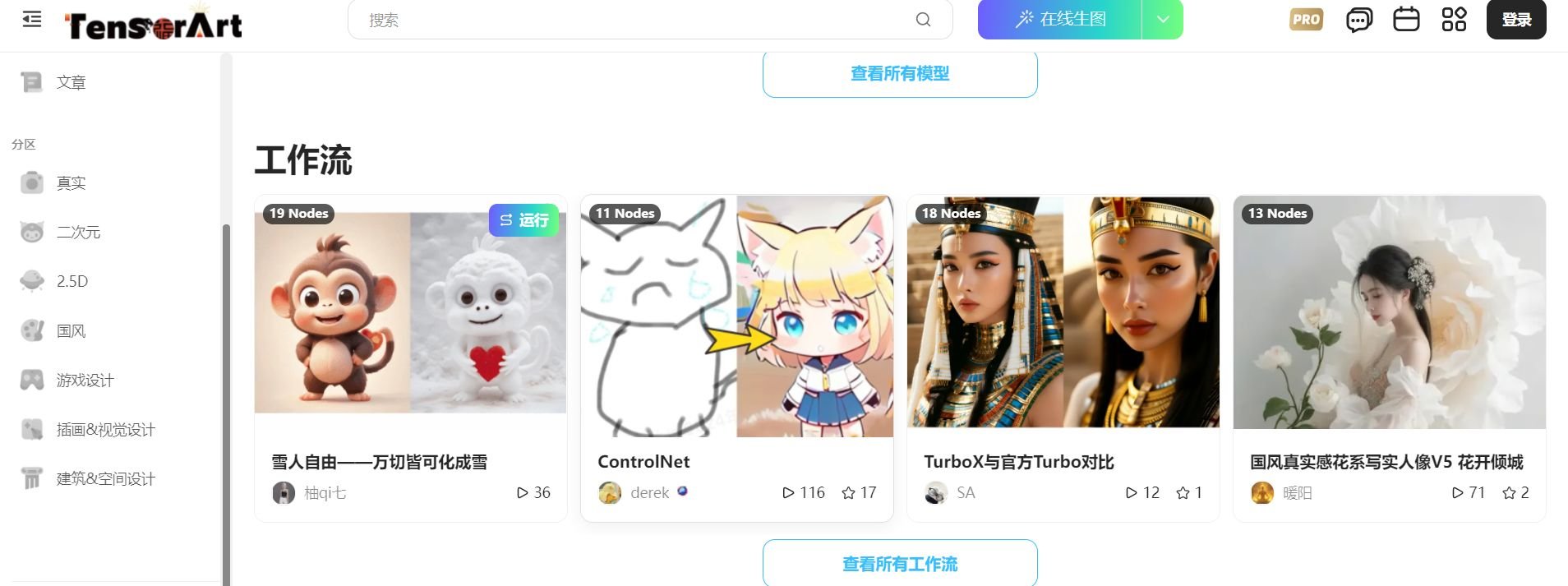Open the PRO membership badge
The height and width of the screenshot is (586, 1568).
point(1306,20)
